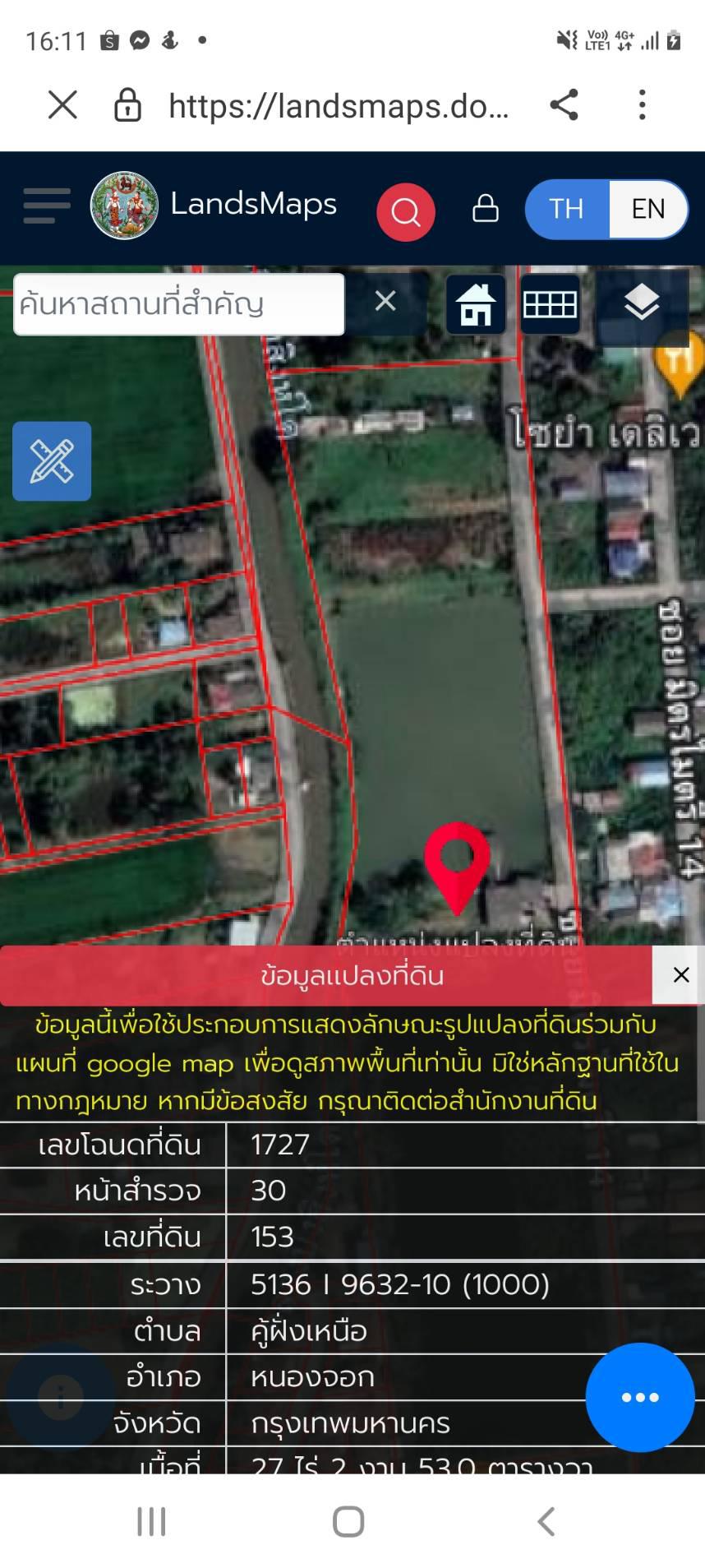Screen dimensions: 705x1568
Task: Clear the place search box
Action: (x=385, y=302)
